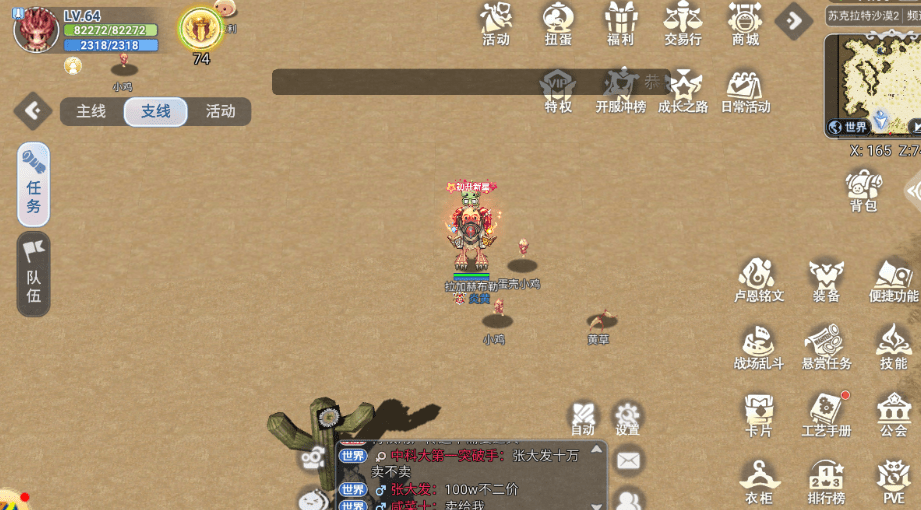Open the 卡片 cards panel

[759, 414]
